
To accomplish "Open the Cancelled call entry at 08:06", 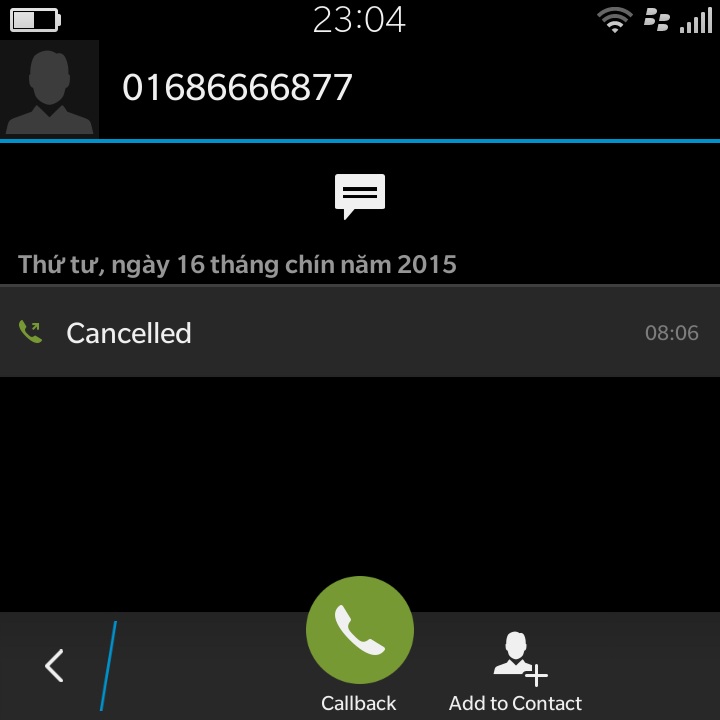I will point(359,332).
